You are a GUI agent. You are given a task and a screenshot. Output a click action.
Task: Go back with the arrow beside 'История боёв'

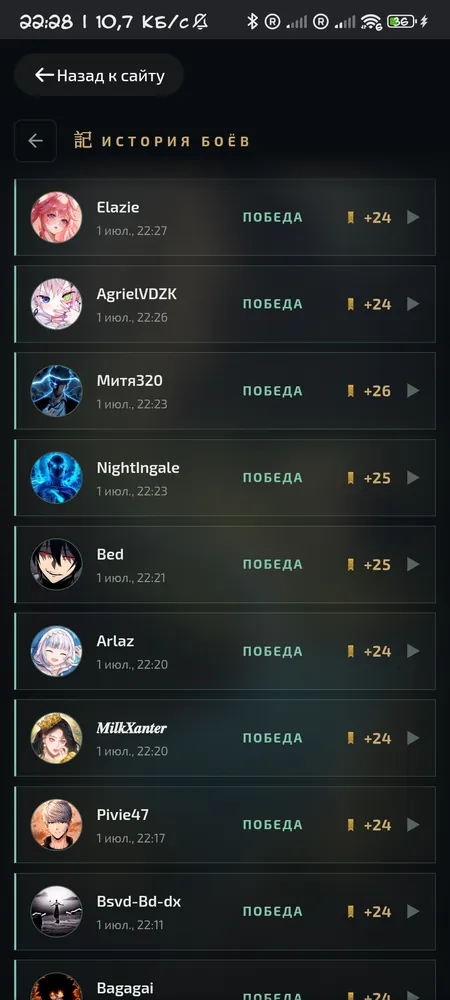[36, 141]
